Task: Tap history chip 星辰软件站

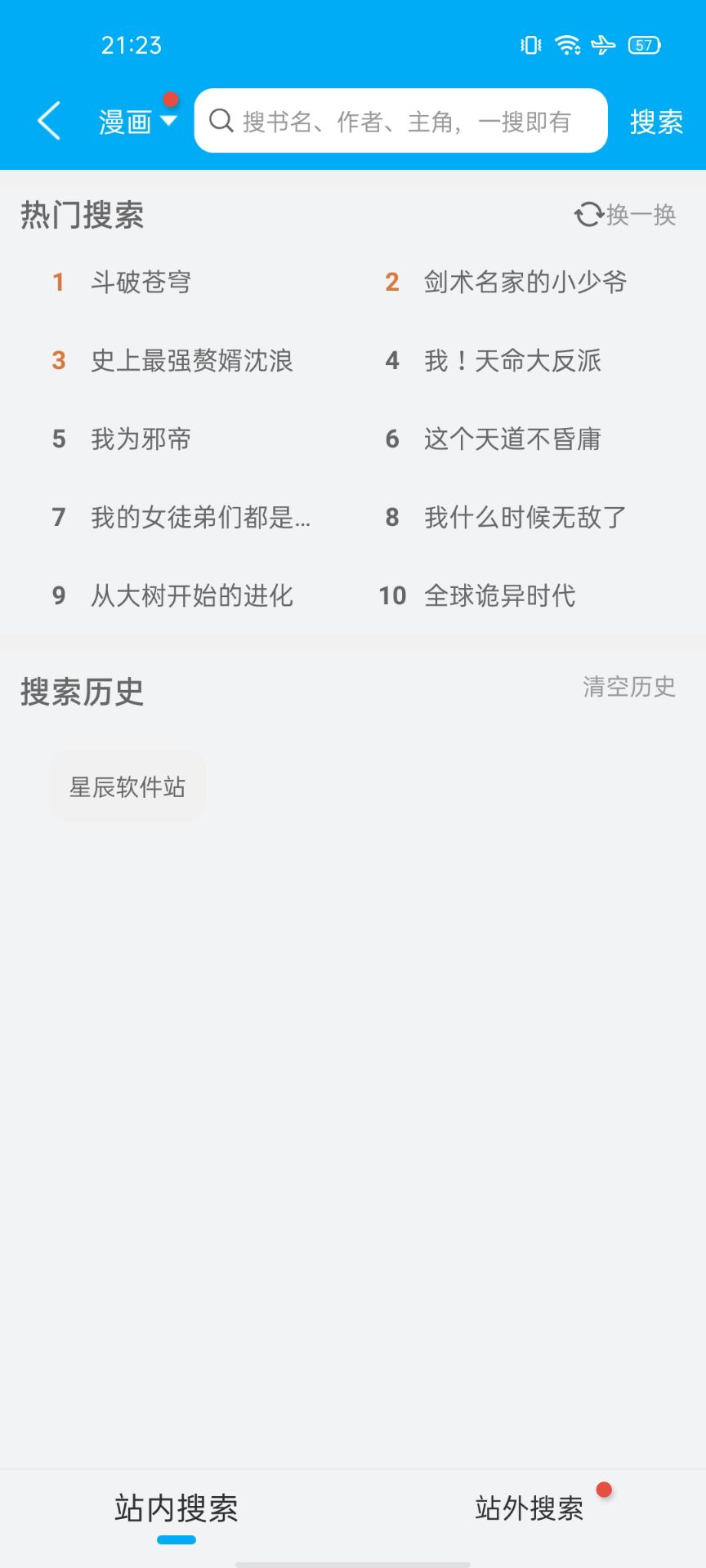Action: (127, 786)
